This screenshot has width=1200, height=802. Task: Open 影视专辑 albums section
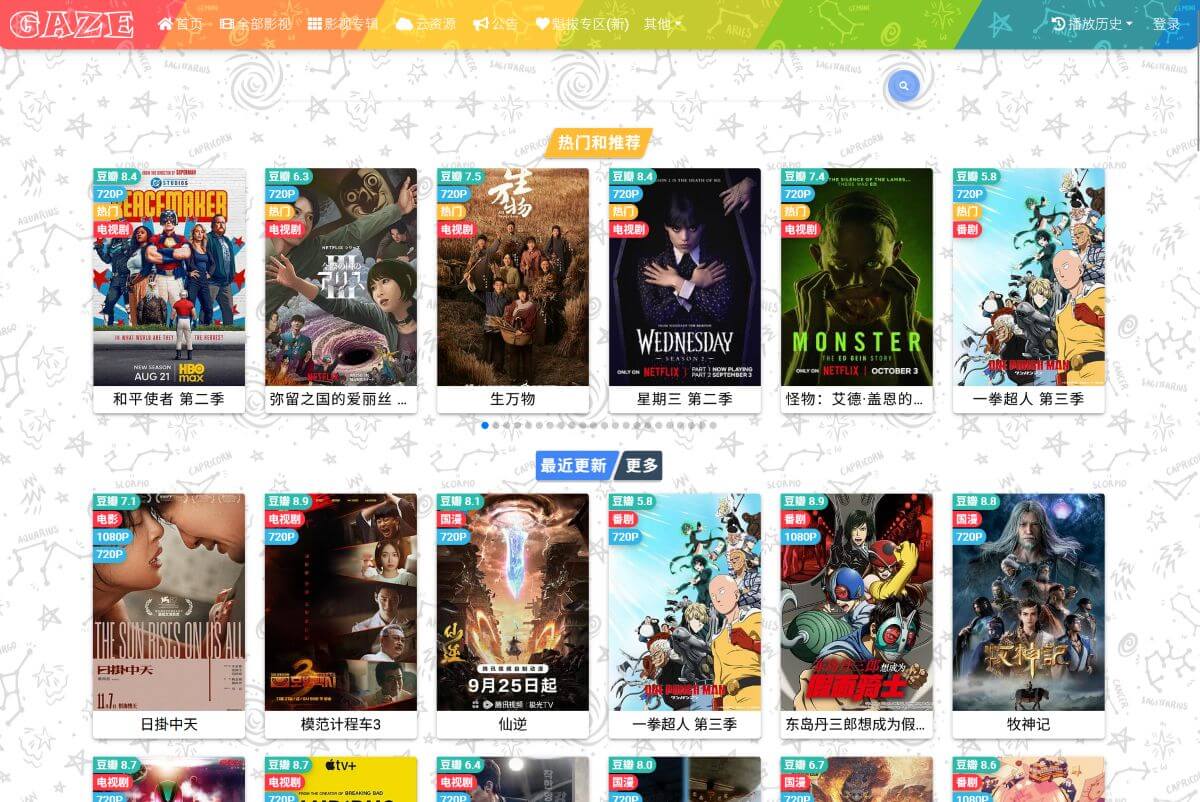(343, 24)
